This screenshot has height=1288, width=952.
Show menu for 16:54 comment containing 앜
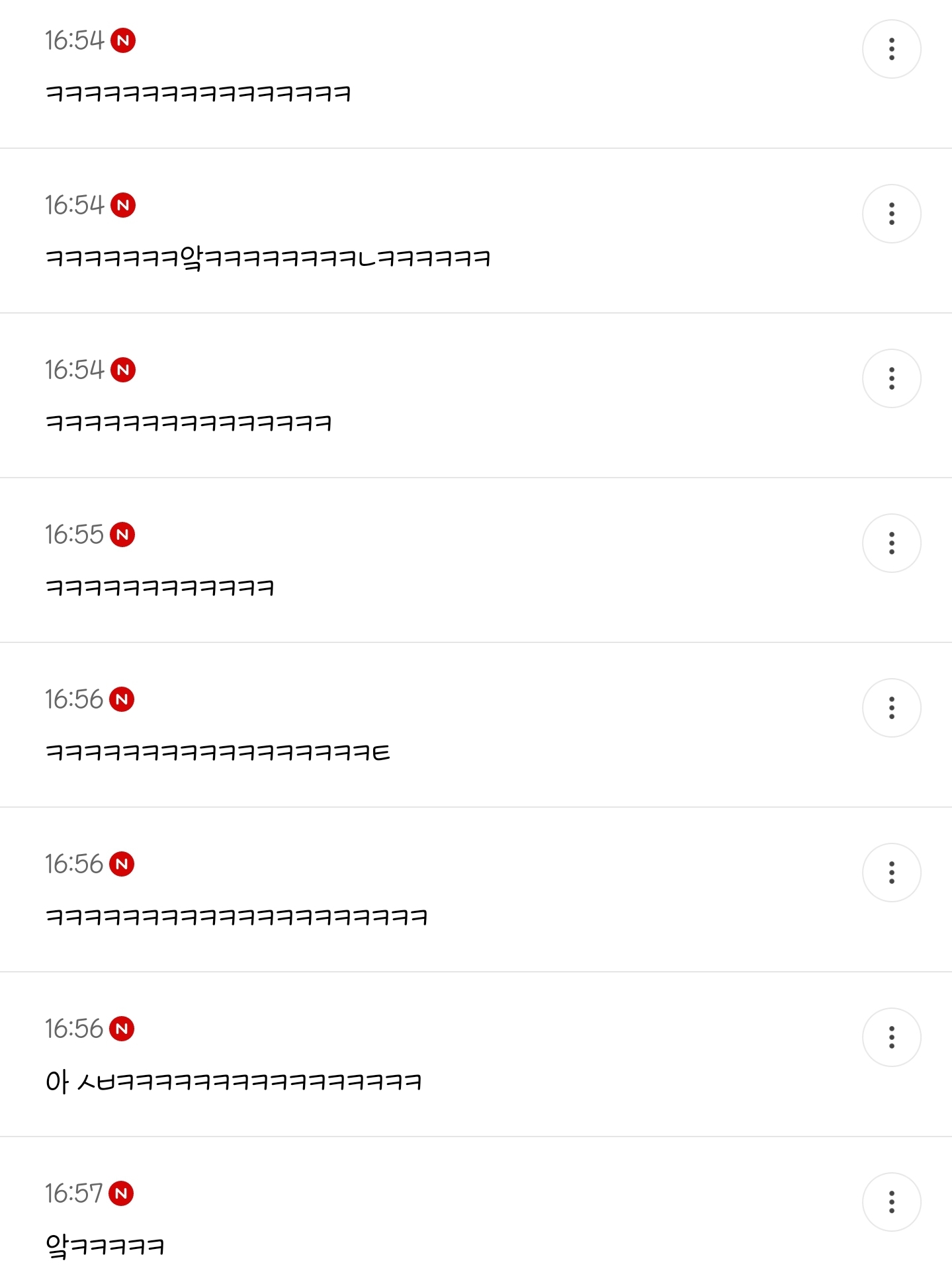(891, 214)
